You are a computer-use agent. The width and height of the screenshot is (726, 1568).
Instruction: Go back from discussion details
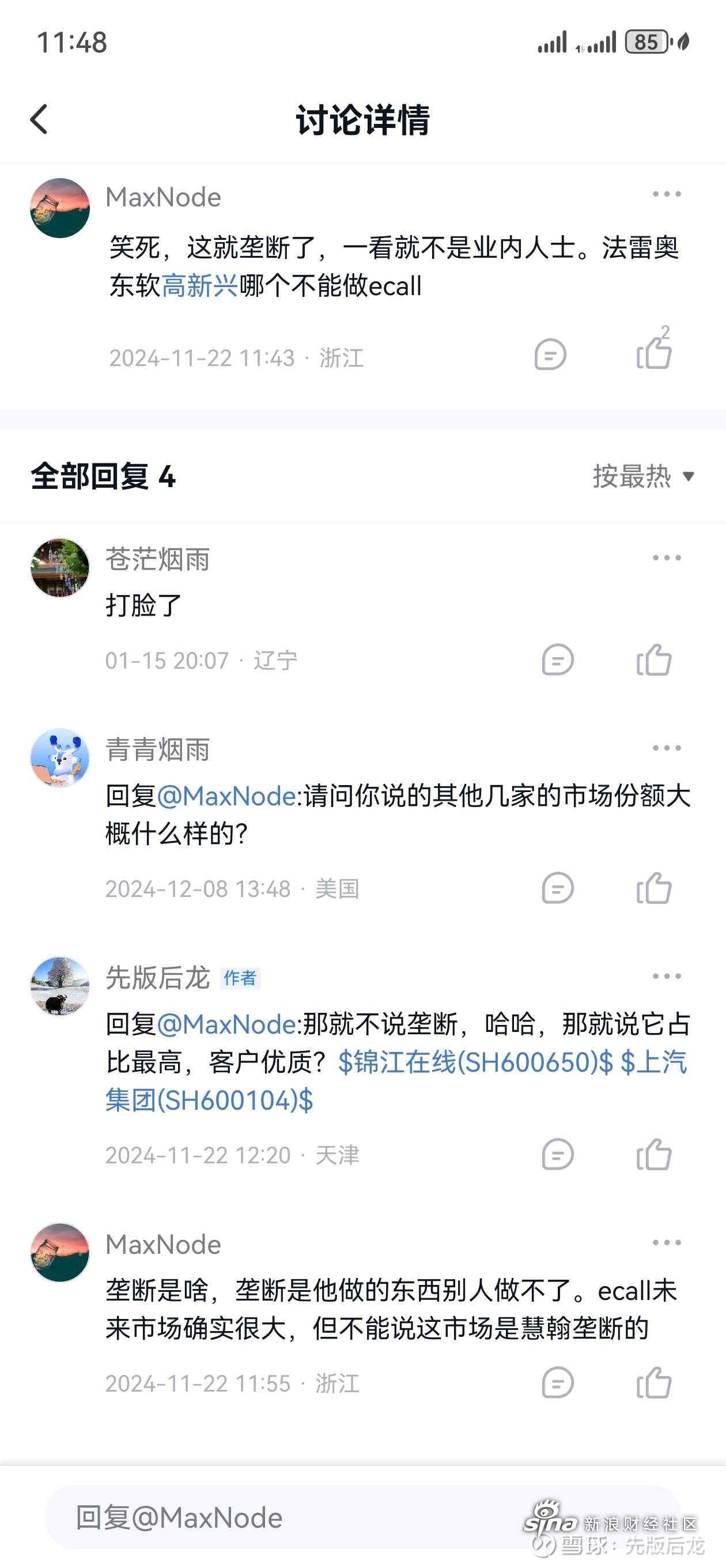pos(39,119)
